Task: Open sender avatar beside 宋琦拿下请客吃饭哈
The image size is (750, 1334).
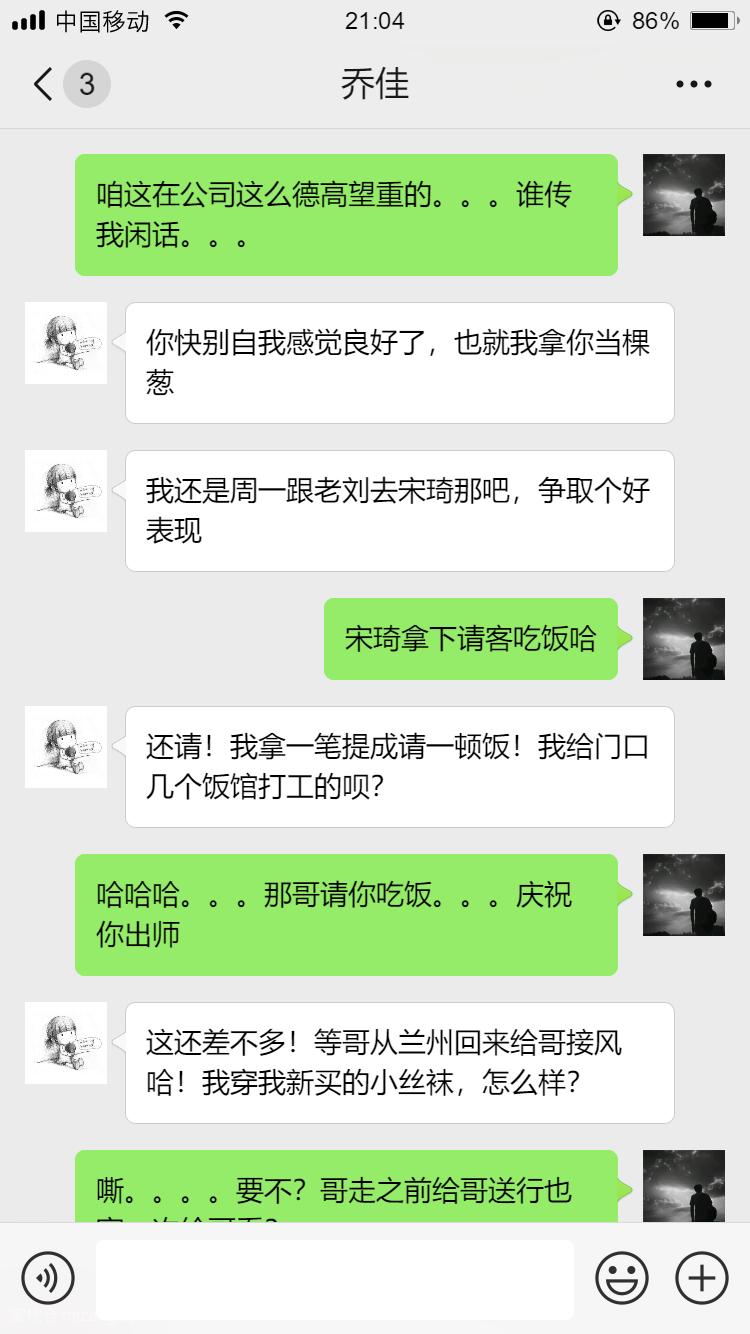Action: tap(684, 639)
